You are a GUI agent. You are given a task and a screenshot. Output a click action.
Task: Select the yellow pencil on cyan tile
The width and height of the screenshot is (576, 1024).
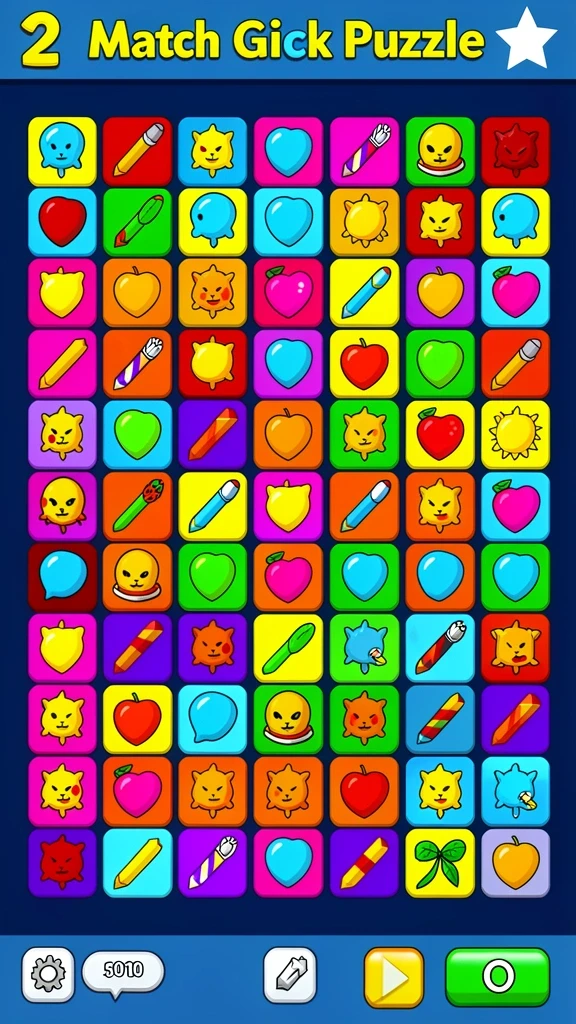[137, 863]
